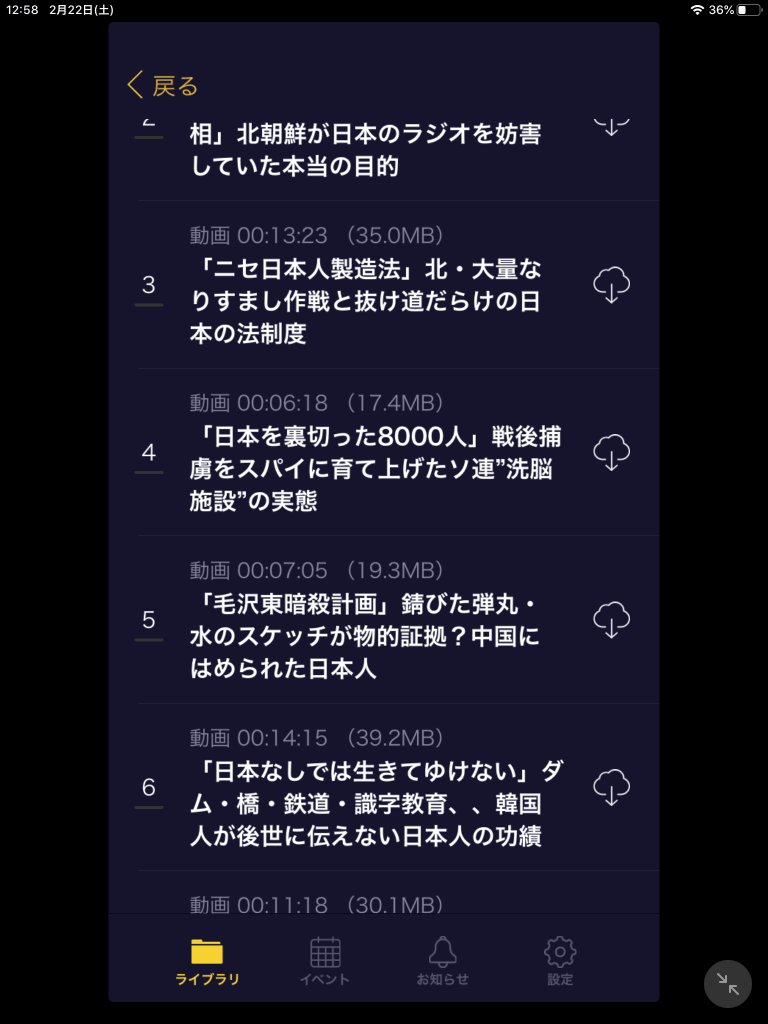Go back with the 戻る button
Image resolution: width=768 pixels, height=1024 pixels.
click(163, 86)
